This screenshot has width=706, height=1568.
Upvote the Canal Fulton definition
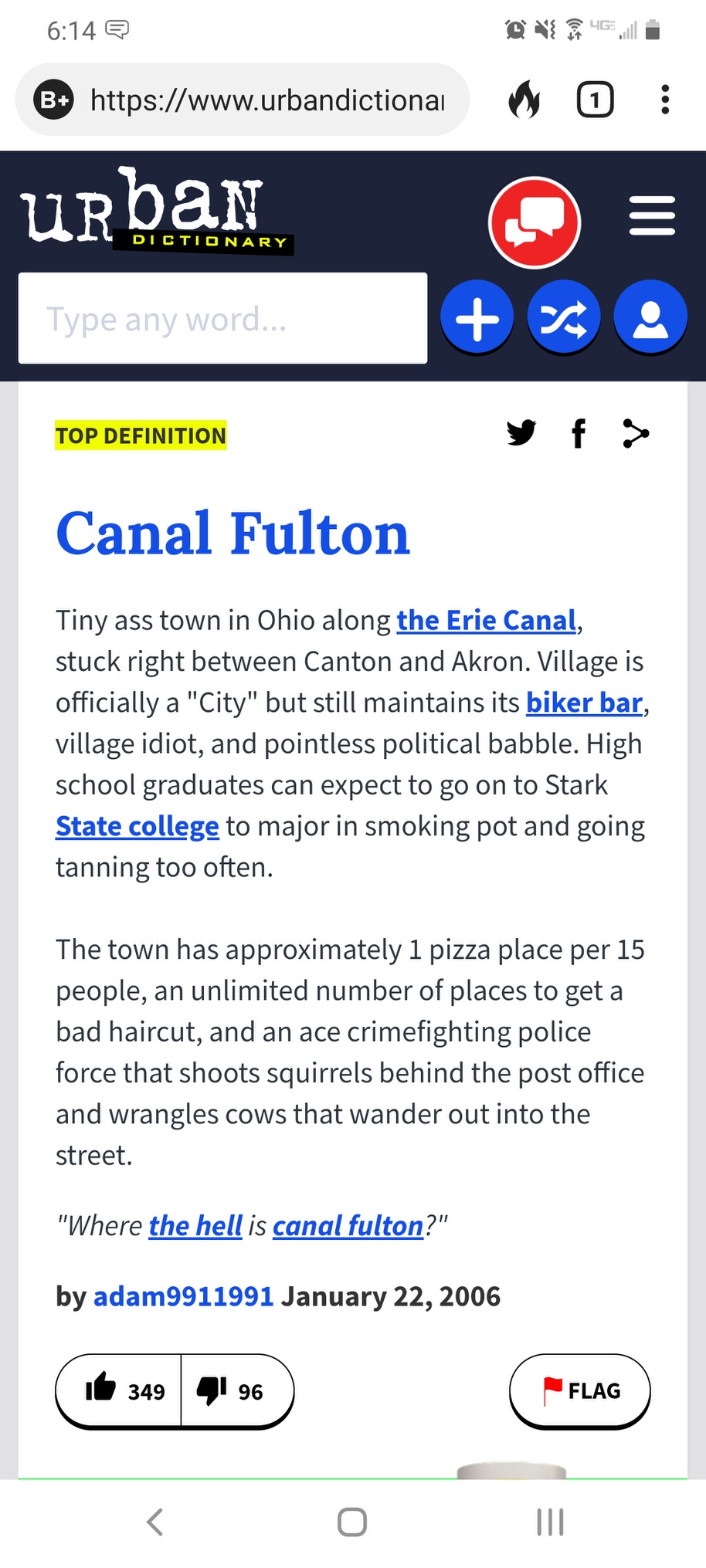tap(119, 1390)
